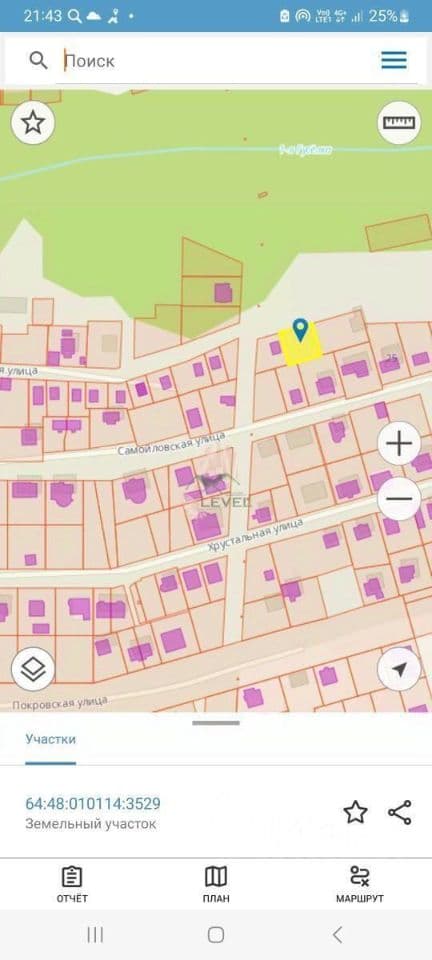Share the selected land parcel
This screenshot has height=960, width=432.
pos(400,812)
